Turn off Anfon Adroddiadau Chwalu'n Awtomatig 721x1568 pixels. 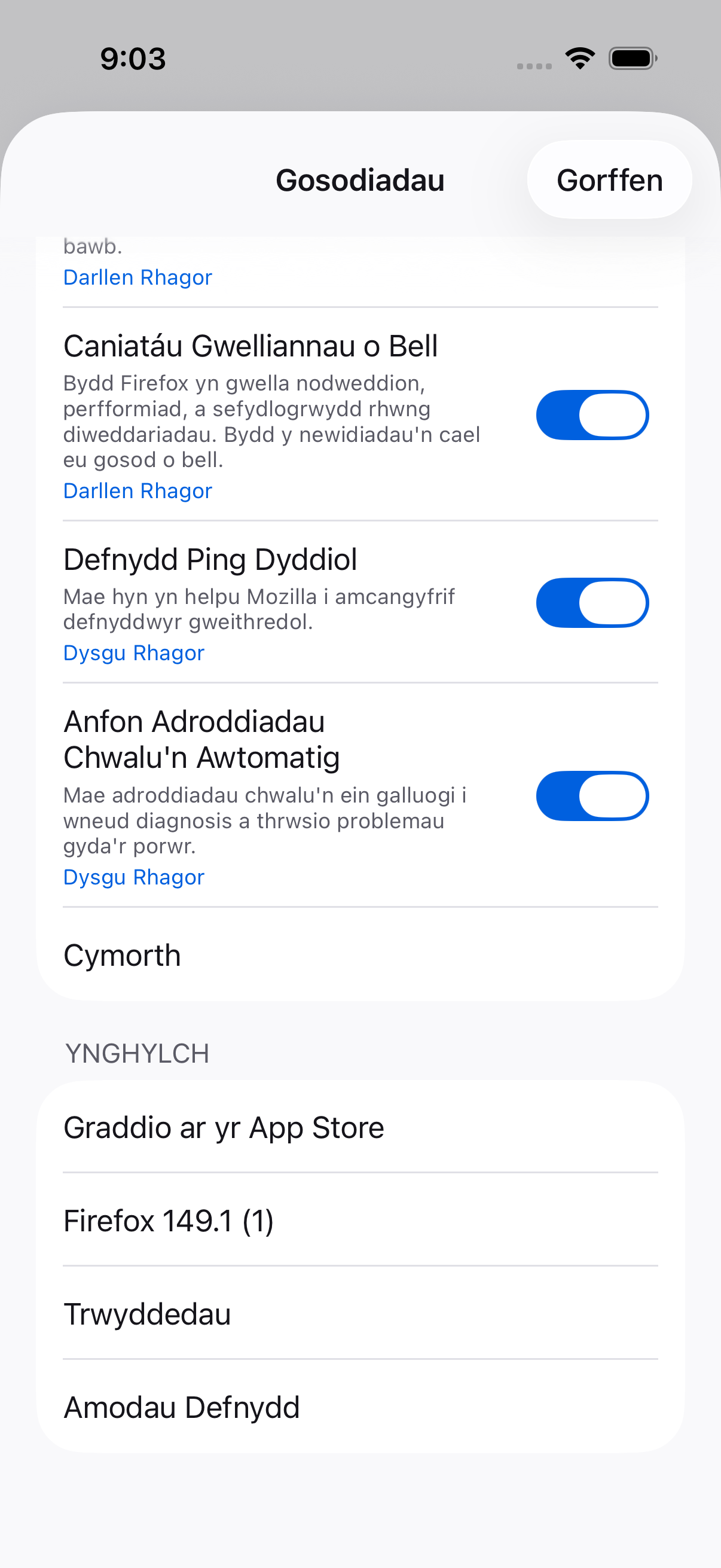pos(592,795)
